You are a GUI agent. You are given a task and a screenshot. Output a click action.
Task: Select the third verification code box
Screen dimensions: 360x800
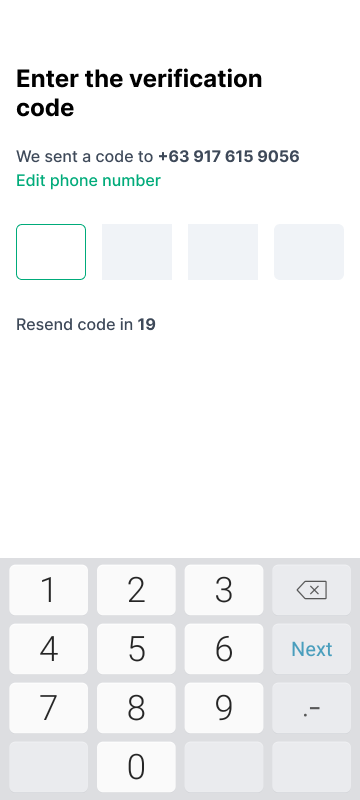pyautogui.click(x=223, y=252)
